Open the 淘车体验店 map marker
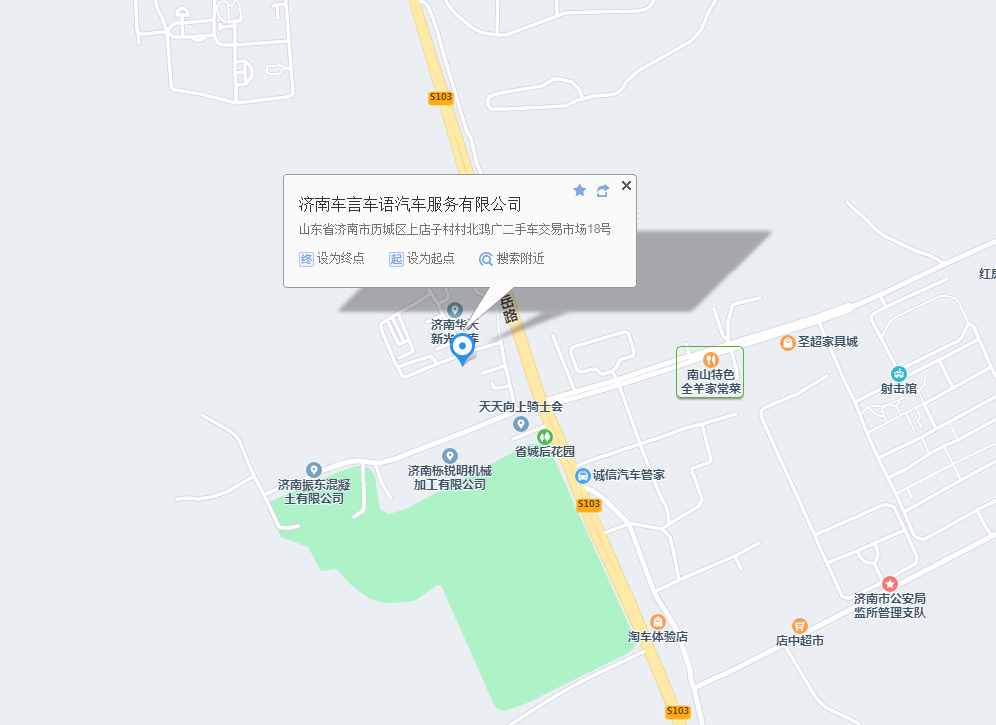The image size is (996, 725). (x=657, y=622)
